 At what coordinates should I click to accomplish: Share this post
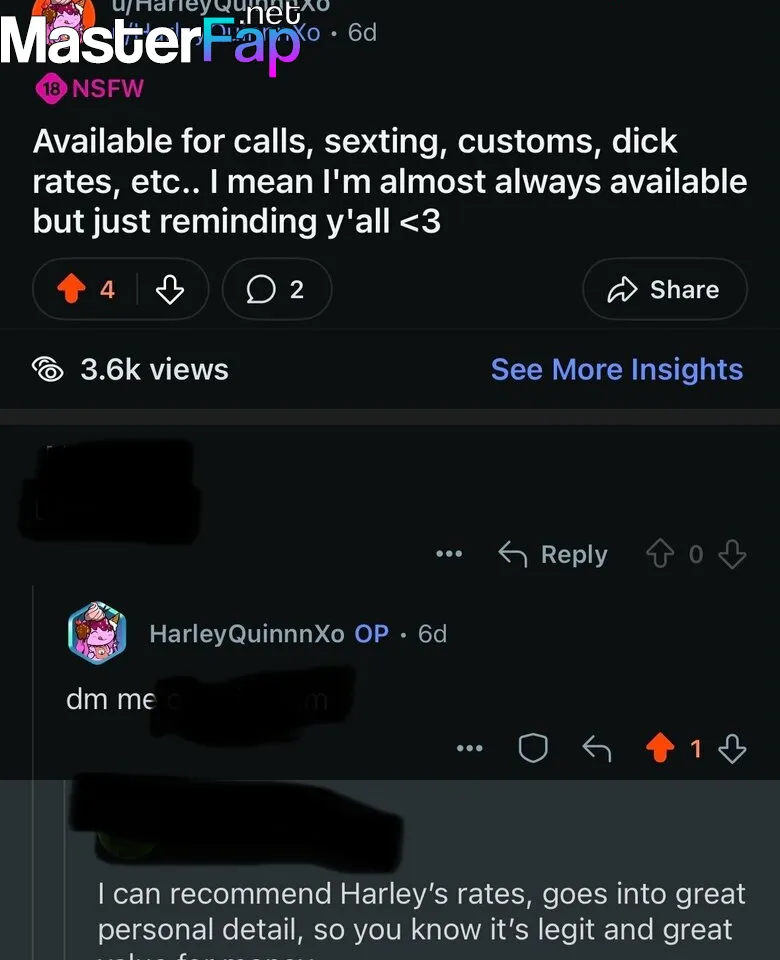coord(664,290)
